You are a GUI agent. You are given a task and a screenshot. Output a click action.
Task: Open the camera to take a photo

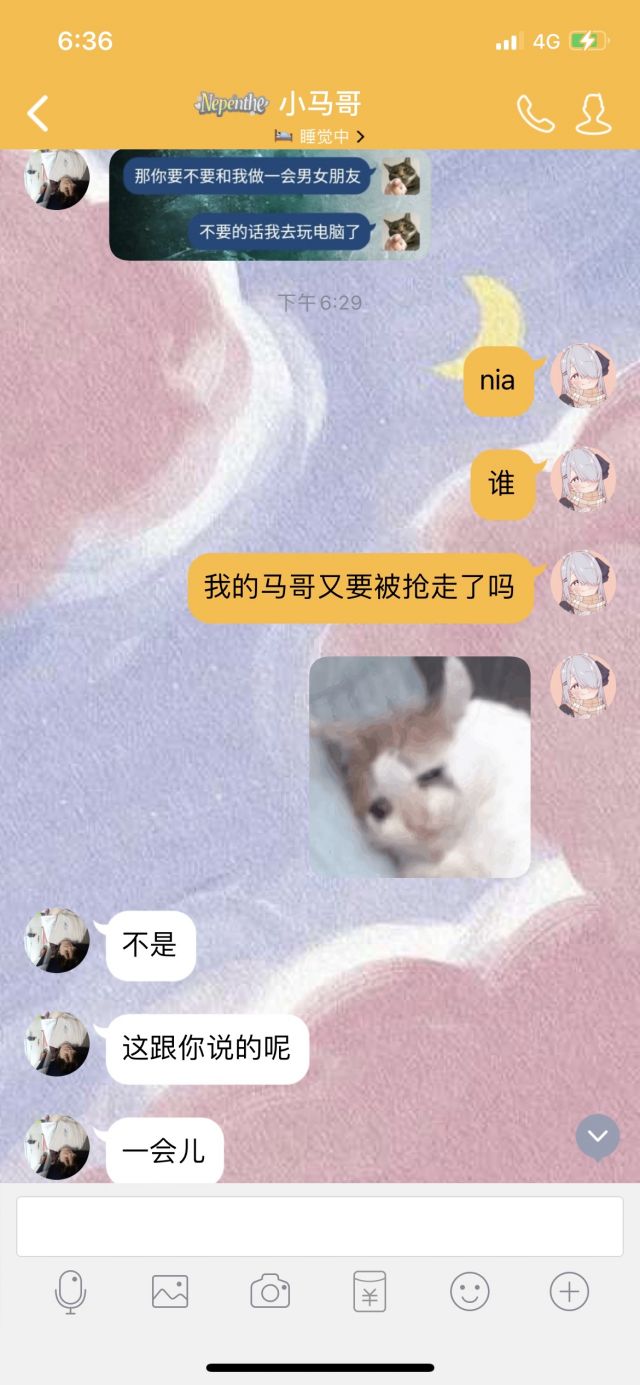tap(270, 1292)
